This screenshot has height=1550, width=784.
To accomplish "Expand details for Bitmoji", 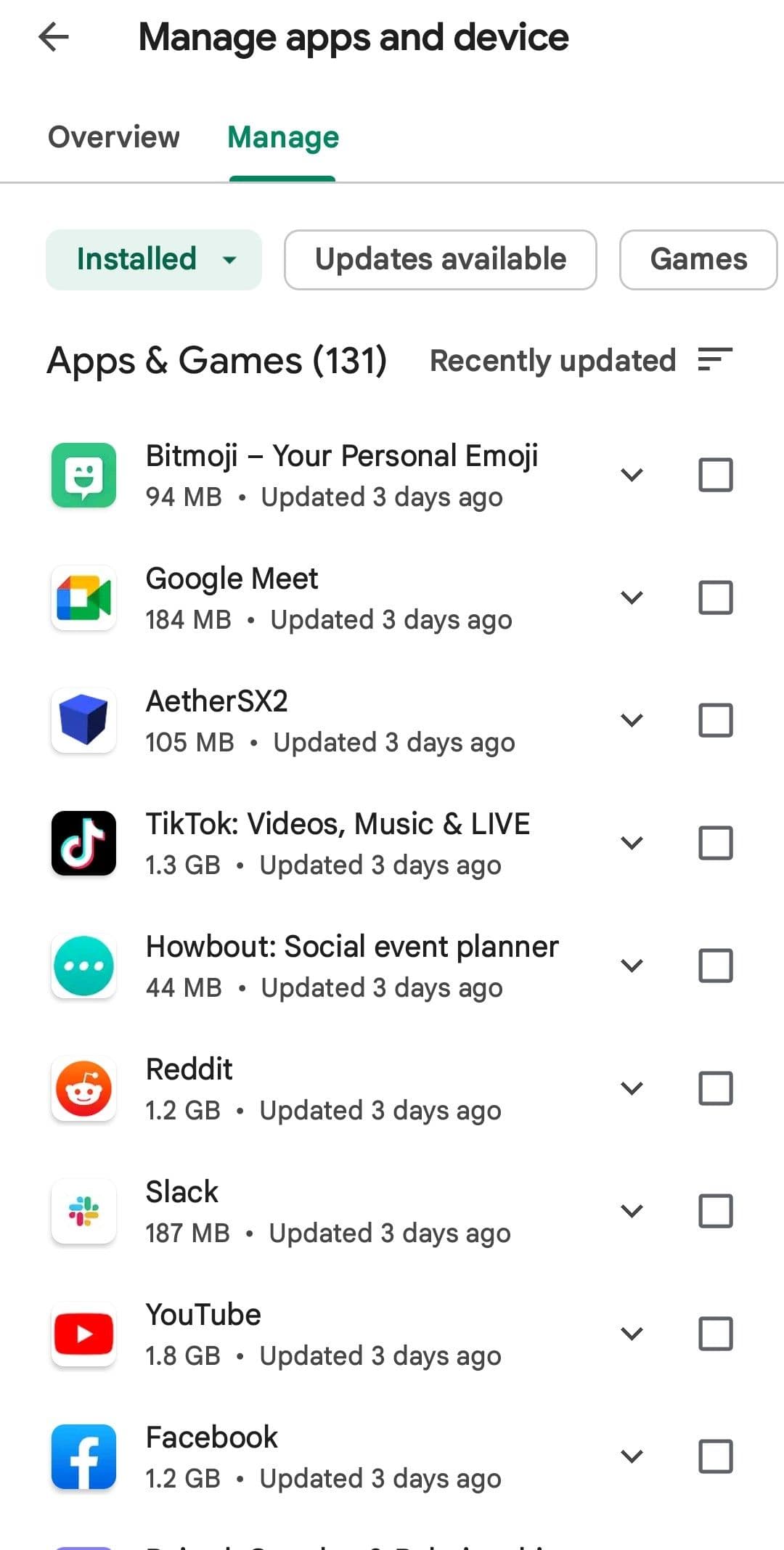I will (632, 475).
